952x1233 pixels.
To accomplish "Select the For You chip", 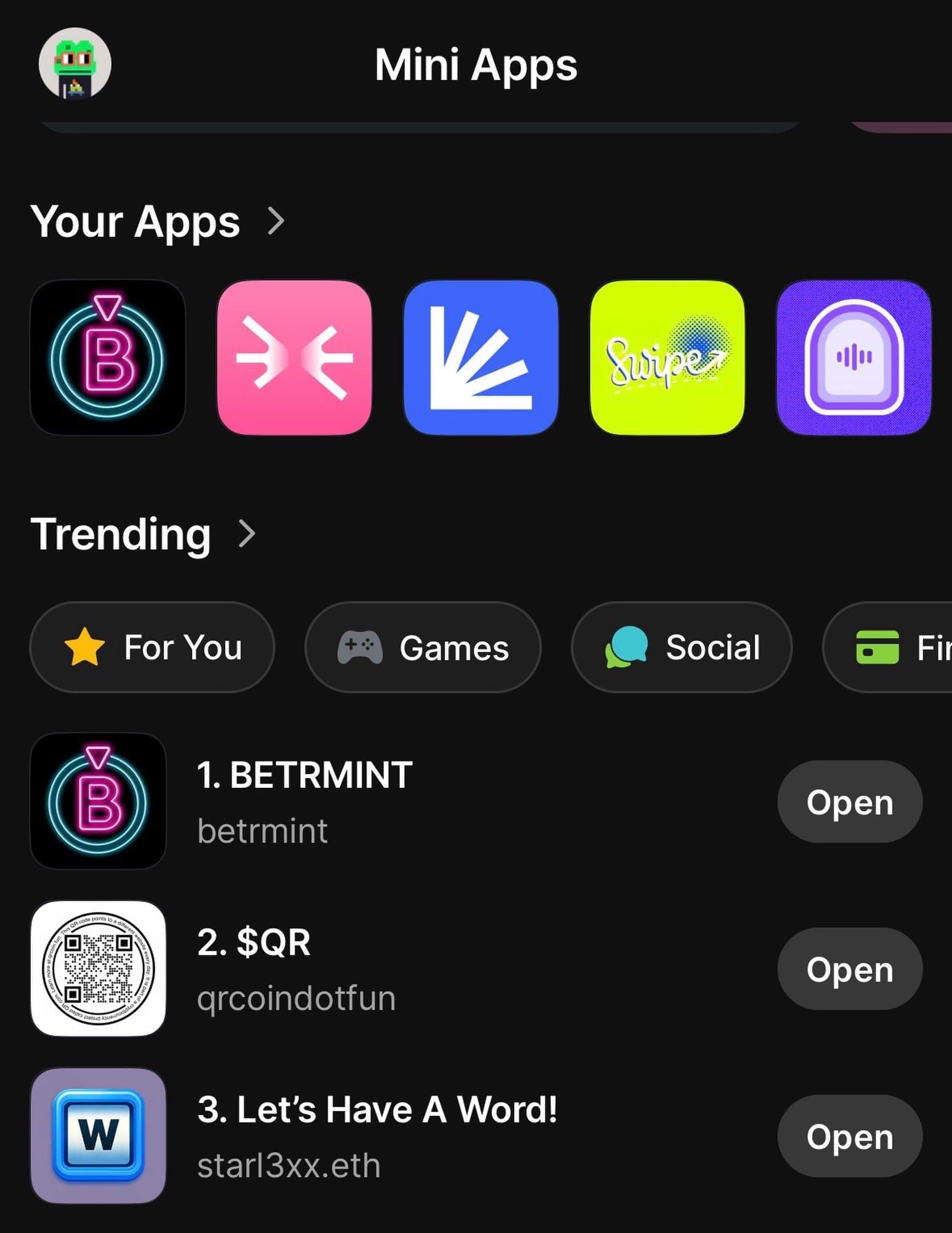I will click(152, 647).
